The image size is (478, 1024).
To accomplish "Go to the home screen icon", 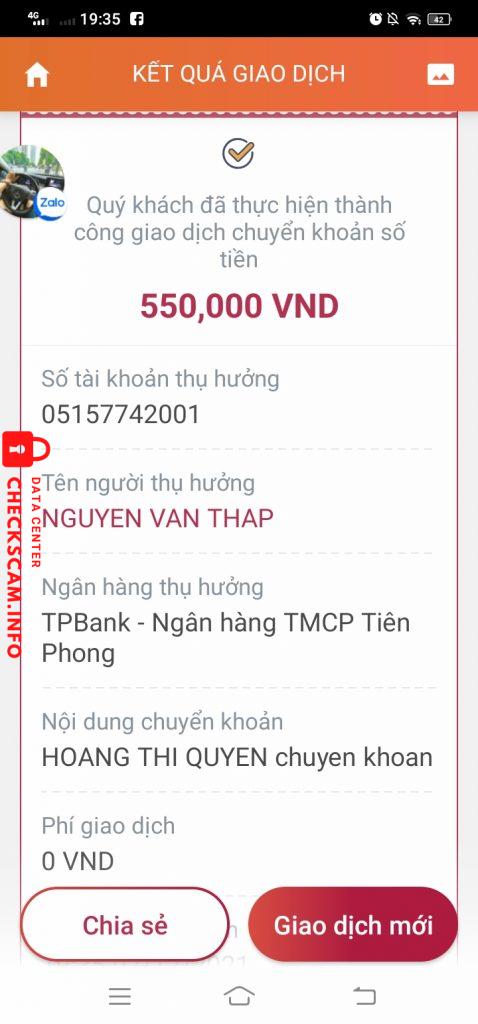I will 37,74.
